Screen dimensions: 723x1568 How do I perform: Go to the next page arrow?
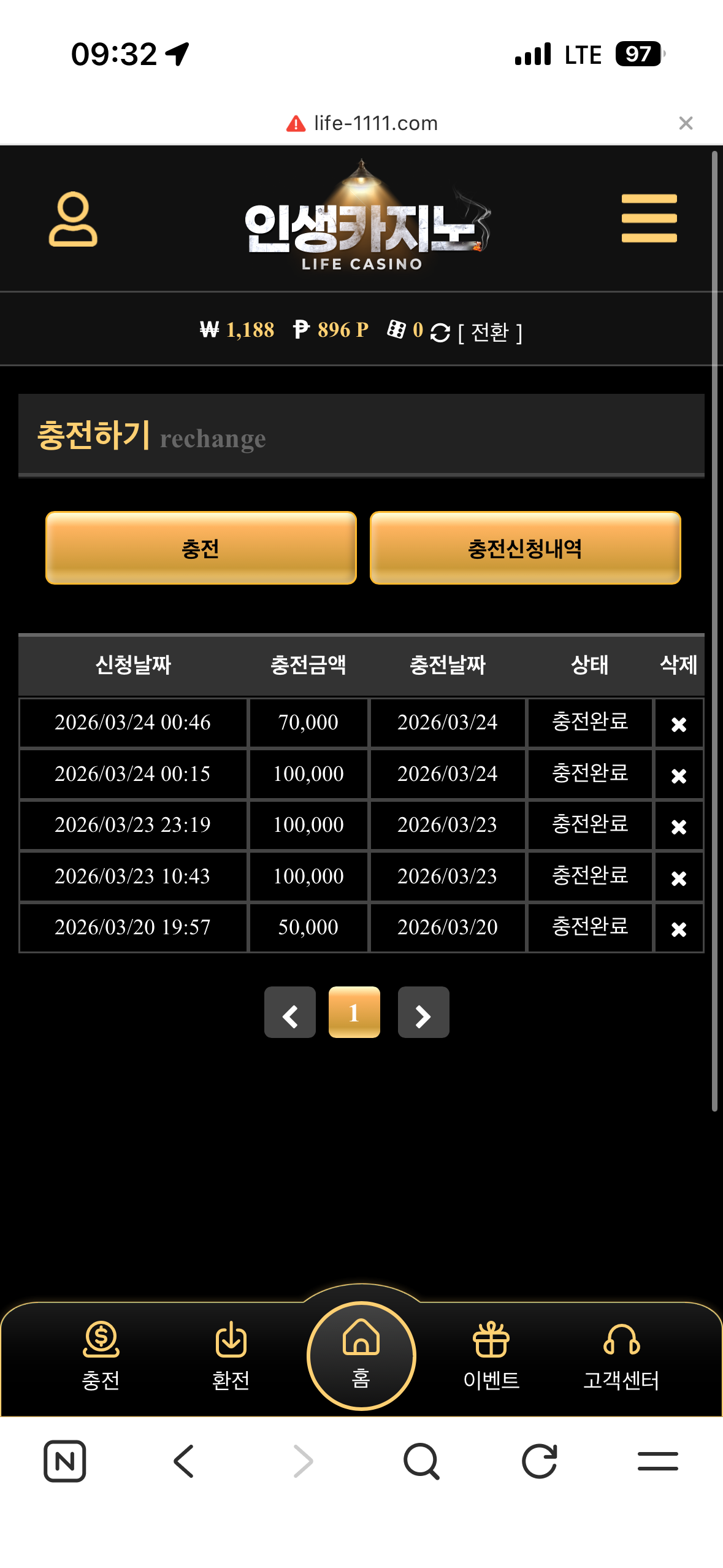(x=423, y=1013)
